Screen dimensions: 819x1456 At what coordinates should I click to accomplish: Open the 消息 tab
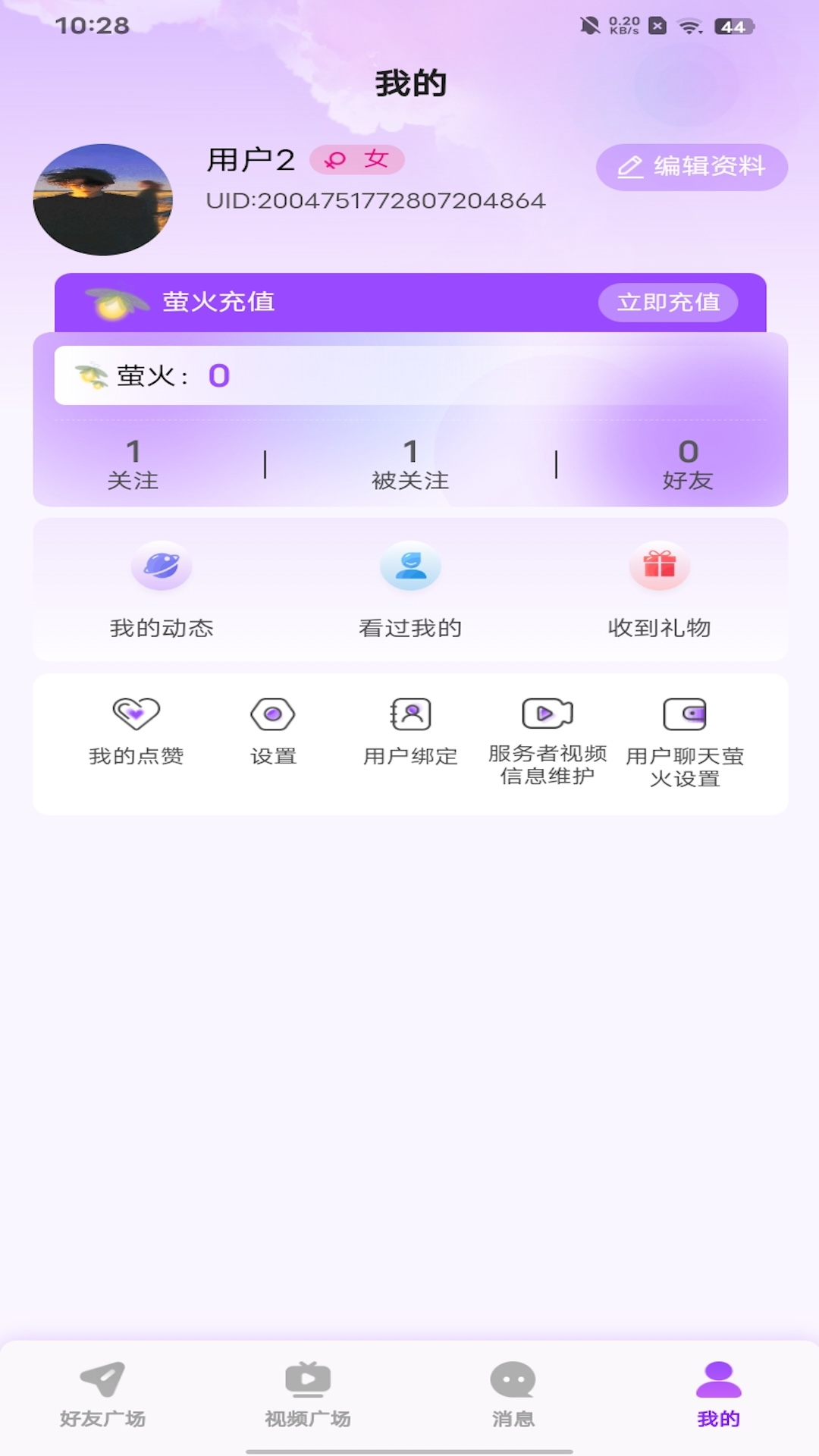click(512, 1395)
